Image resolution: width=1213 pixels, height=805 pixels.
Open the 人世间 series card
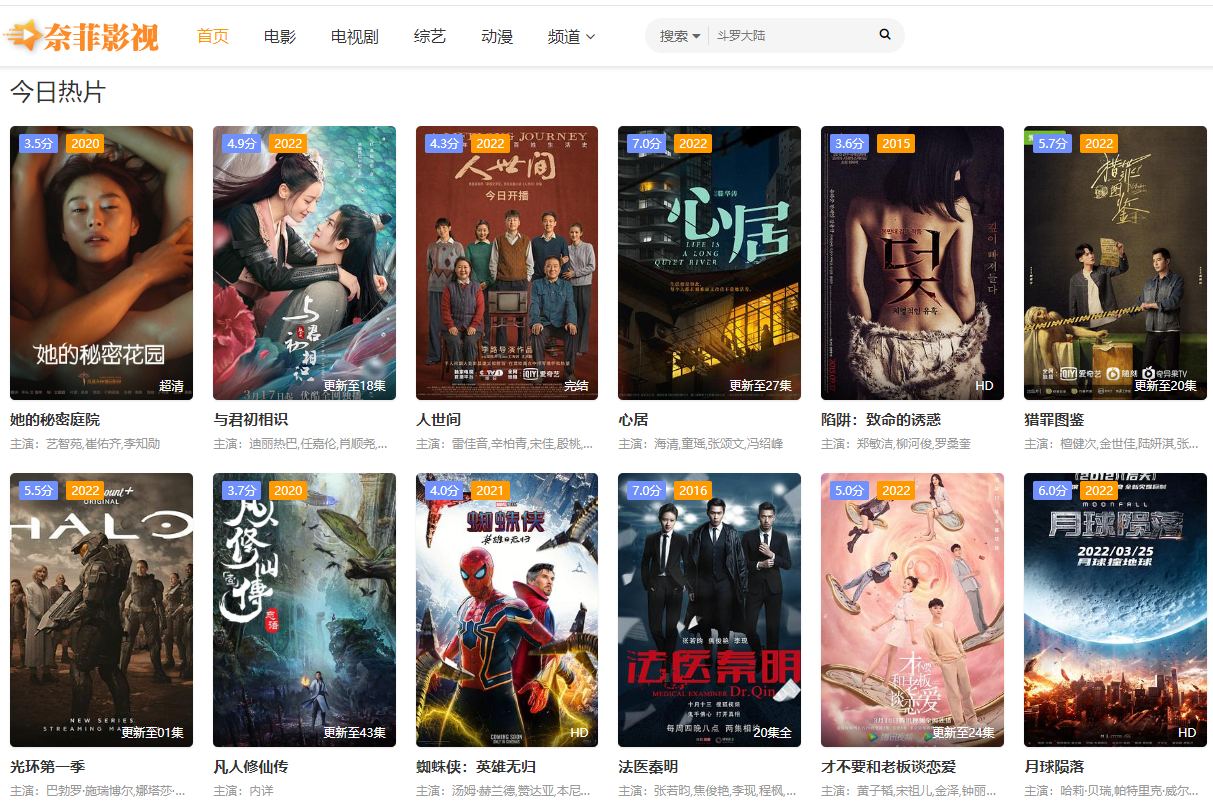[x=507, y=262]
